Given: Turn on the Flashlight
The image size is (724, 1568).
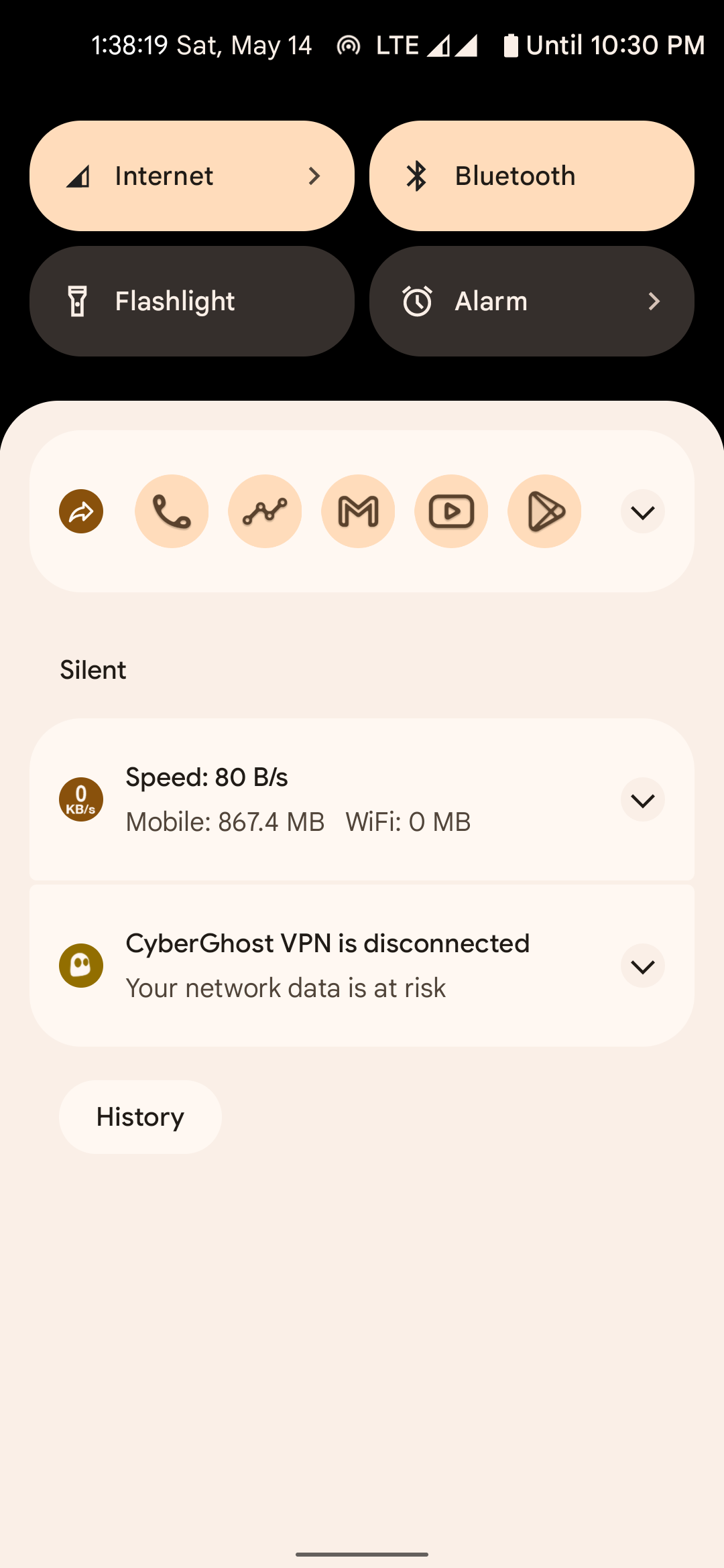Looking at the screenshot, I should pyautogui.click(x=192, y=301).
